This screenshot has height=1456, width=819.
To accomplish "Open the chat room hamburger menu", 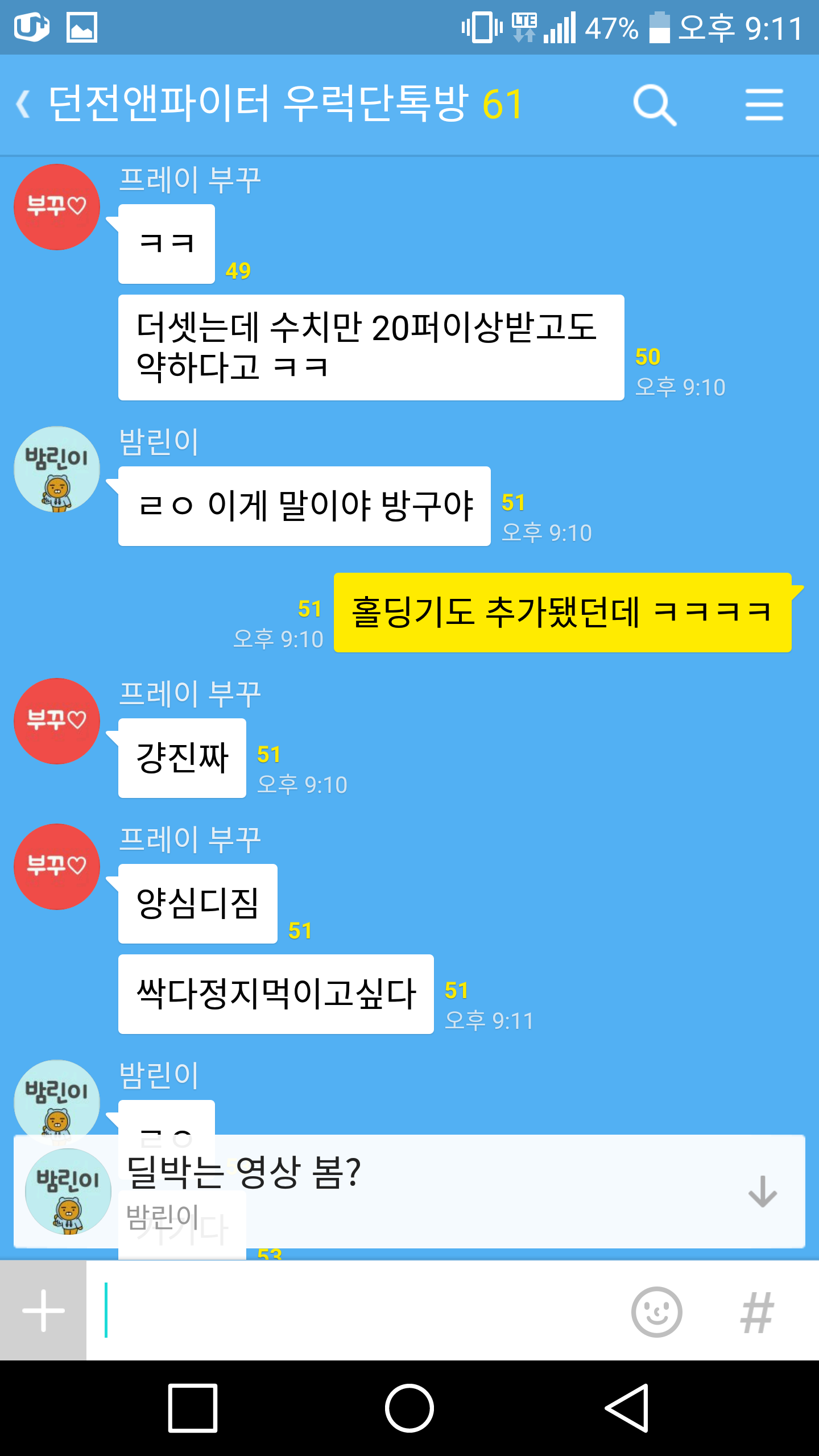I will (x=764, y=105).
